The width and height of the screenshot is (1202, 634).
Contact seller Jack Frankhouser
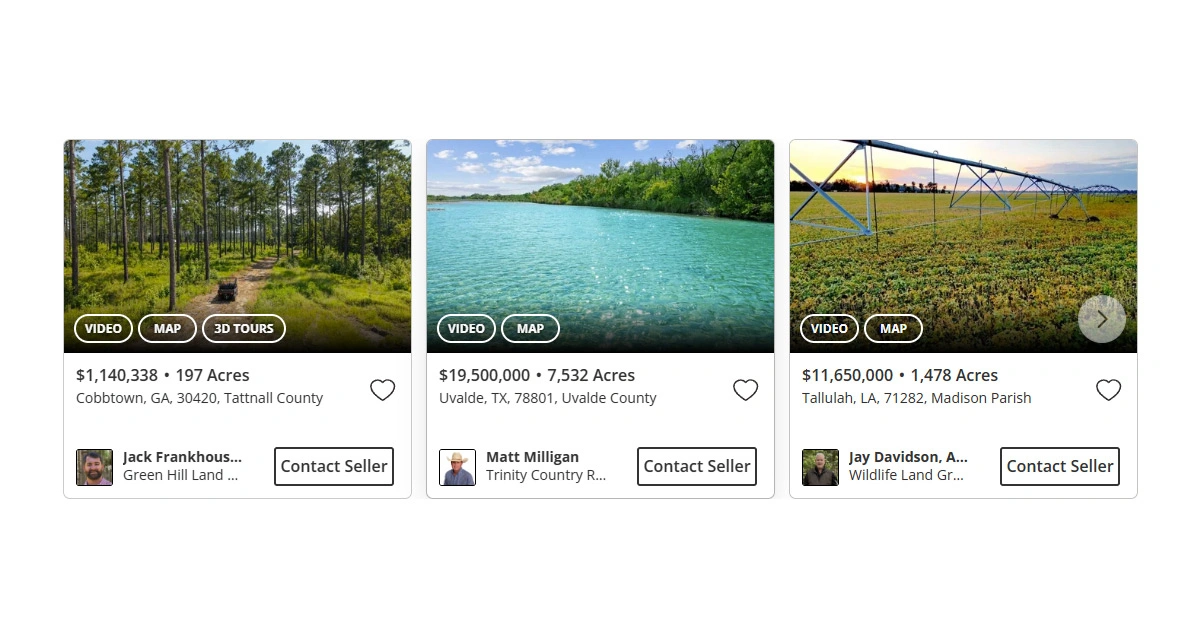[334, 466]
